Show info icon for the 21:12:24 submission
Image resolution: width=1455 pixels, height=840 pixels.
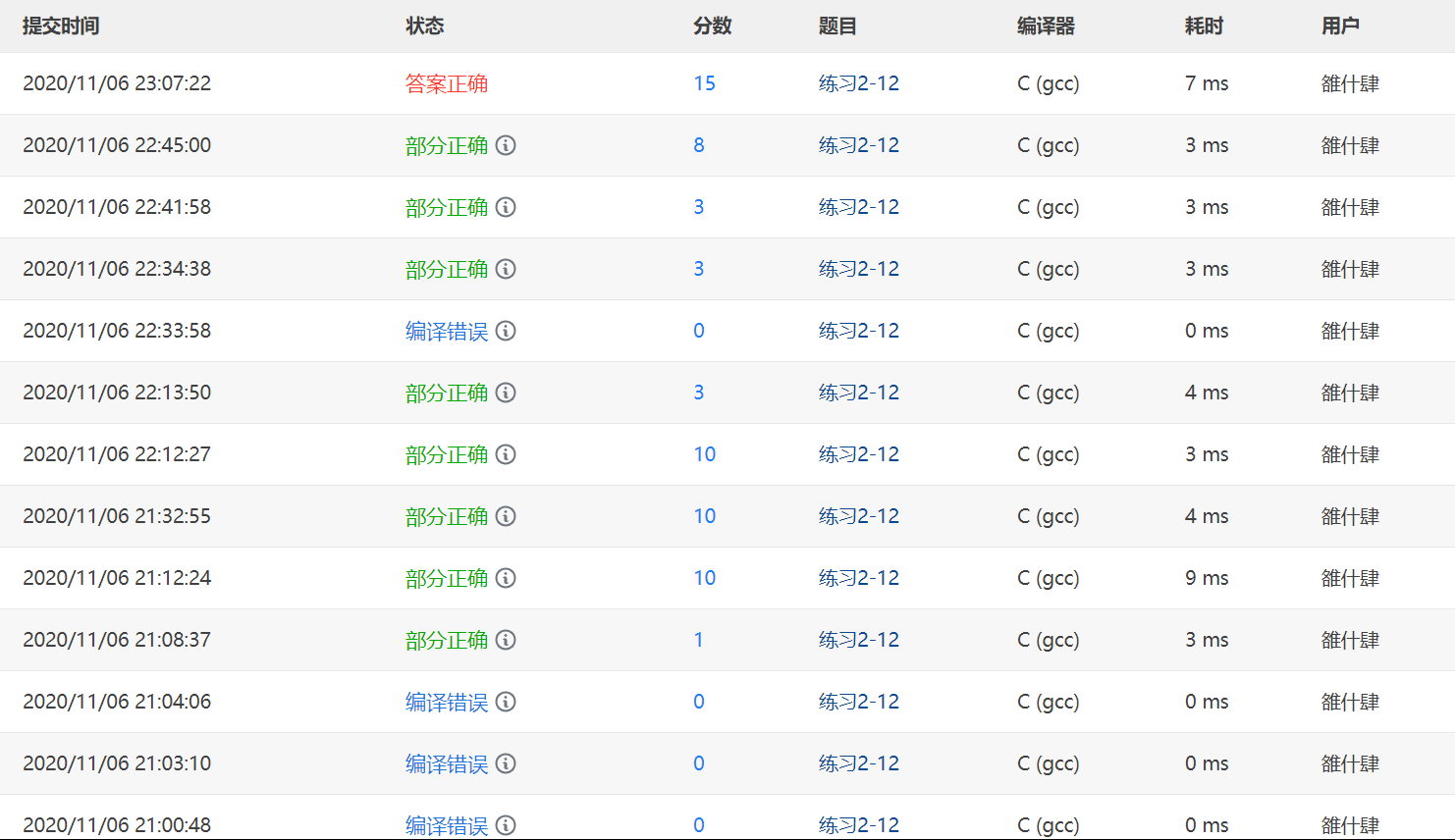pyautogui.click(x=506, y=578)
